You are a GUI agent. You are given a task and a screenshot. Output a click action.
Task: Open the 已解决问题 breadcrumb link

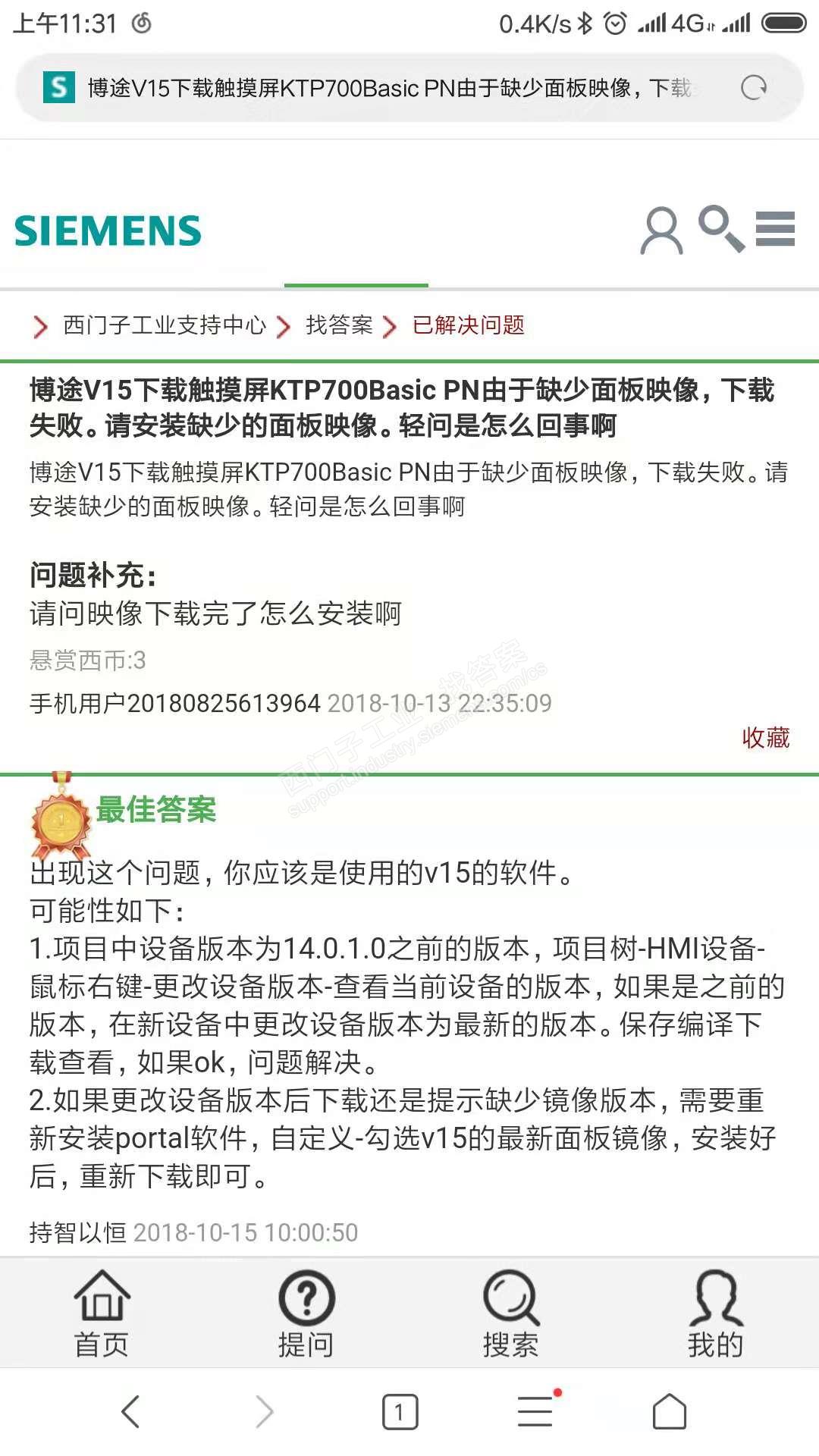[468, 325]
